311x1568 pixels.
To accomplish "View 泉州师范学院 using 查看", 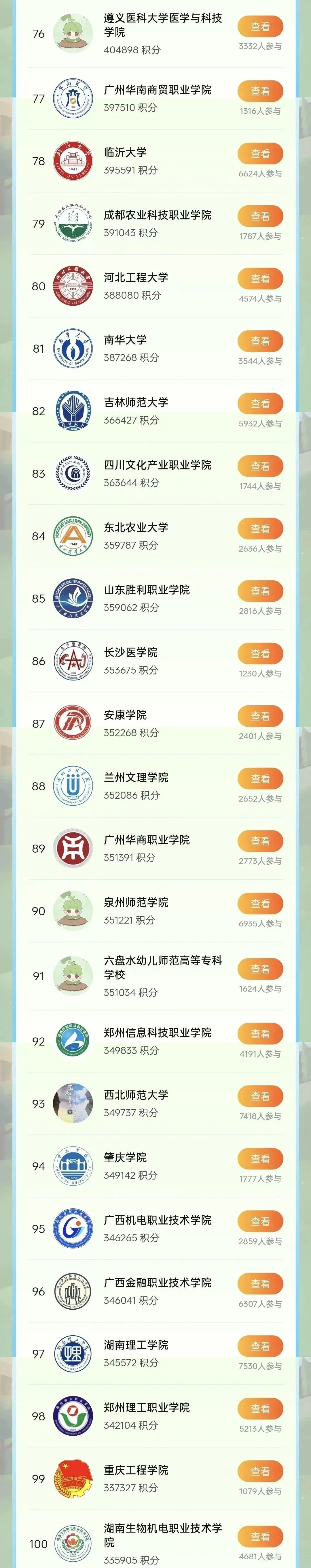I will click(x=260, y=904).
